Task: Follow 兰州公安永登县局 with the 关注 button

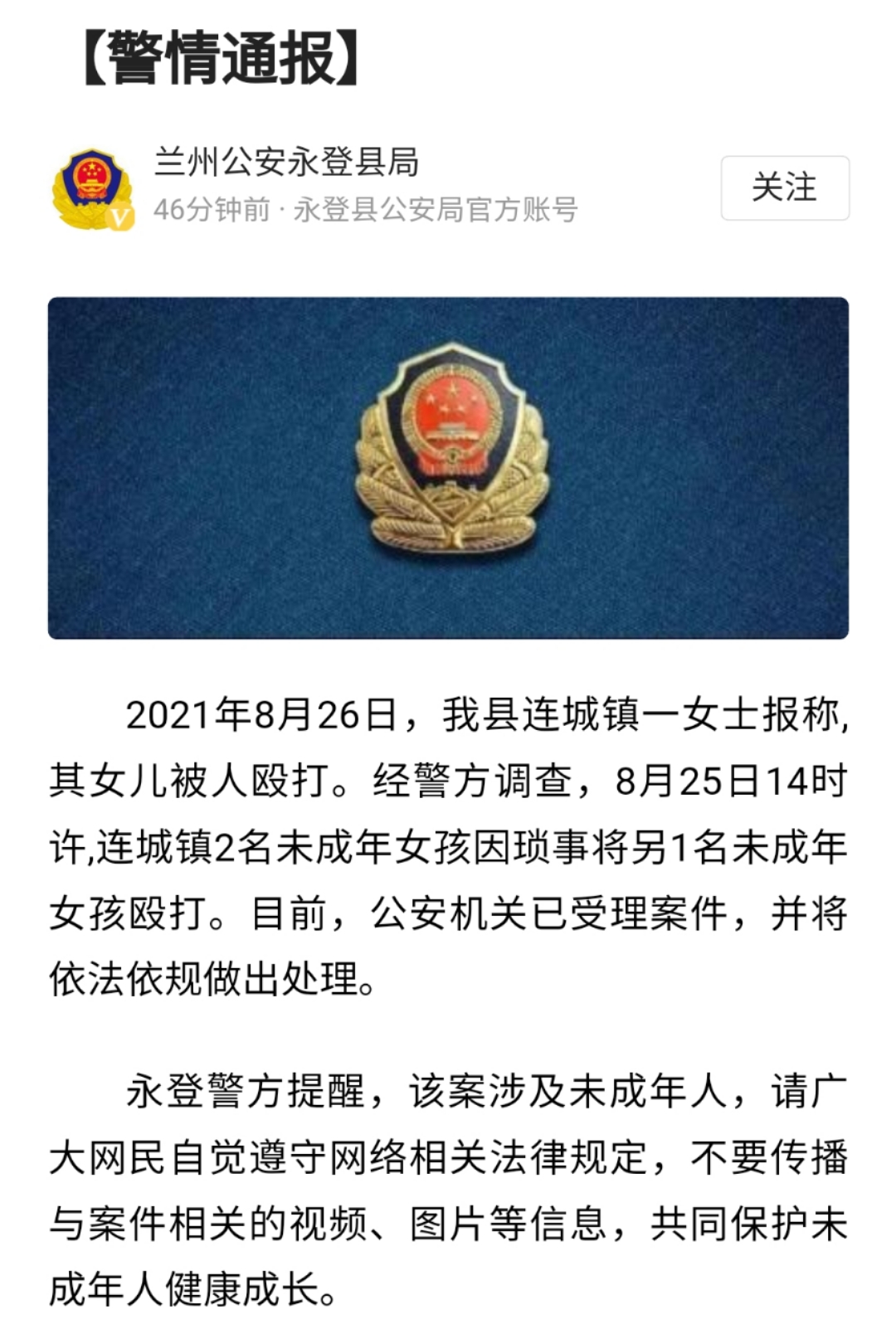Action: click(x=784, y=187)
